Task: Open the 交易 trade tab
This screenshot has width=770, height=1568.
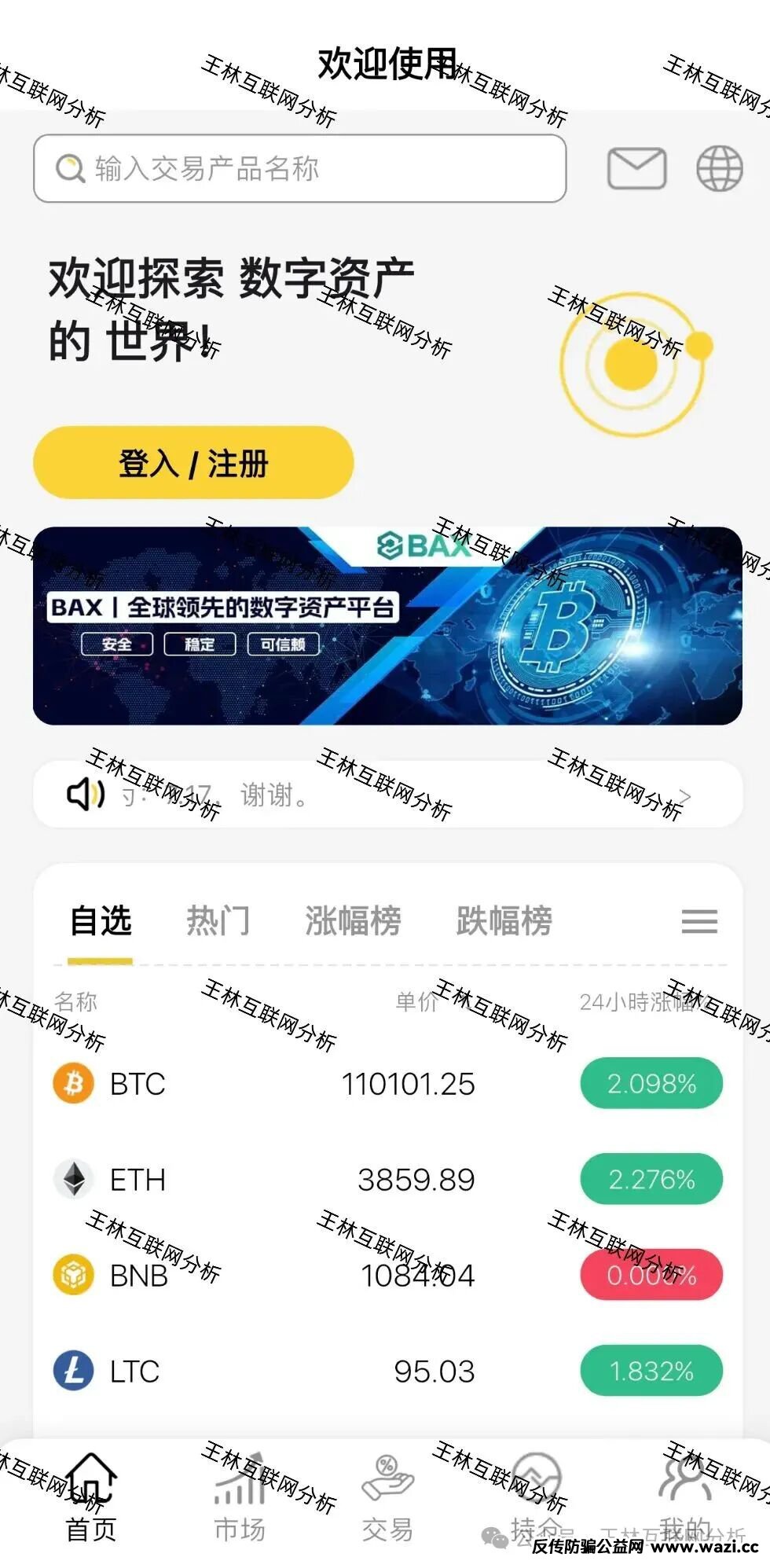Action: click(x=387, y=1498)
